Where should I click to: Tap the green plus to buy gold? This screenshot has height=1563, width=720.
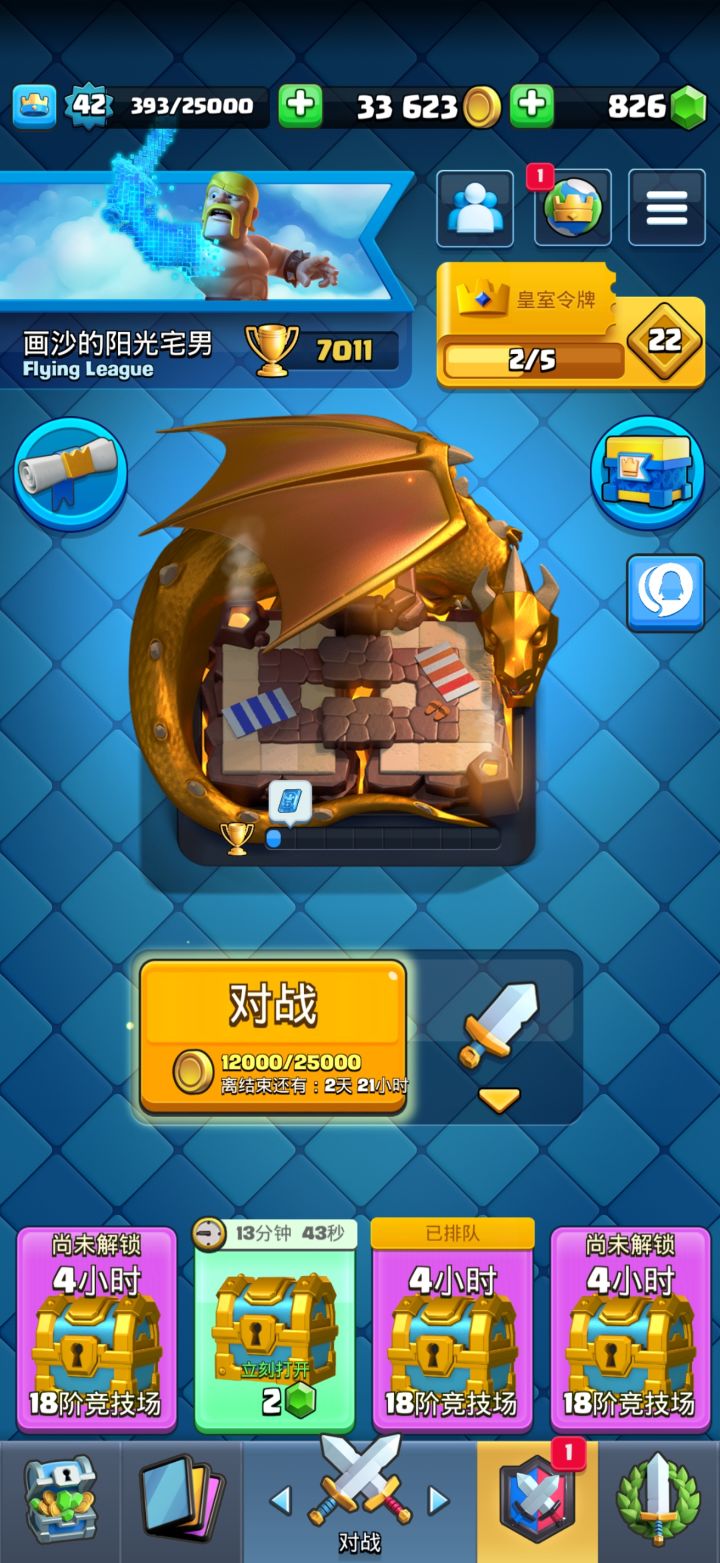pyautogui.click(x=300, y=106)
